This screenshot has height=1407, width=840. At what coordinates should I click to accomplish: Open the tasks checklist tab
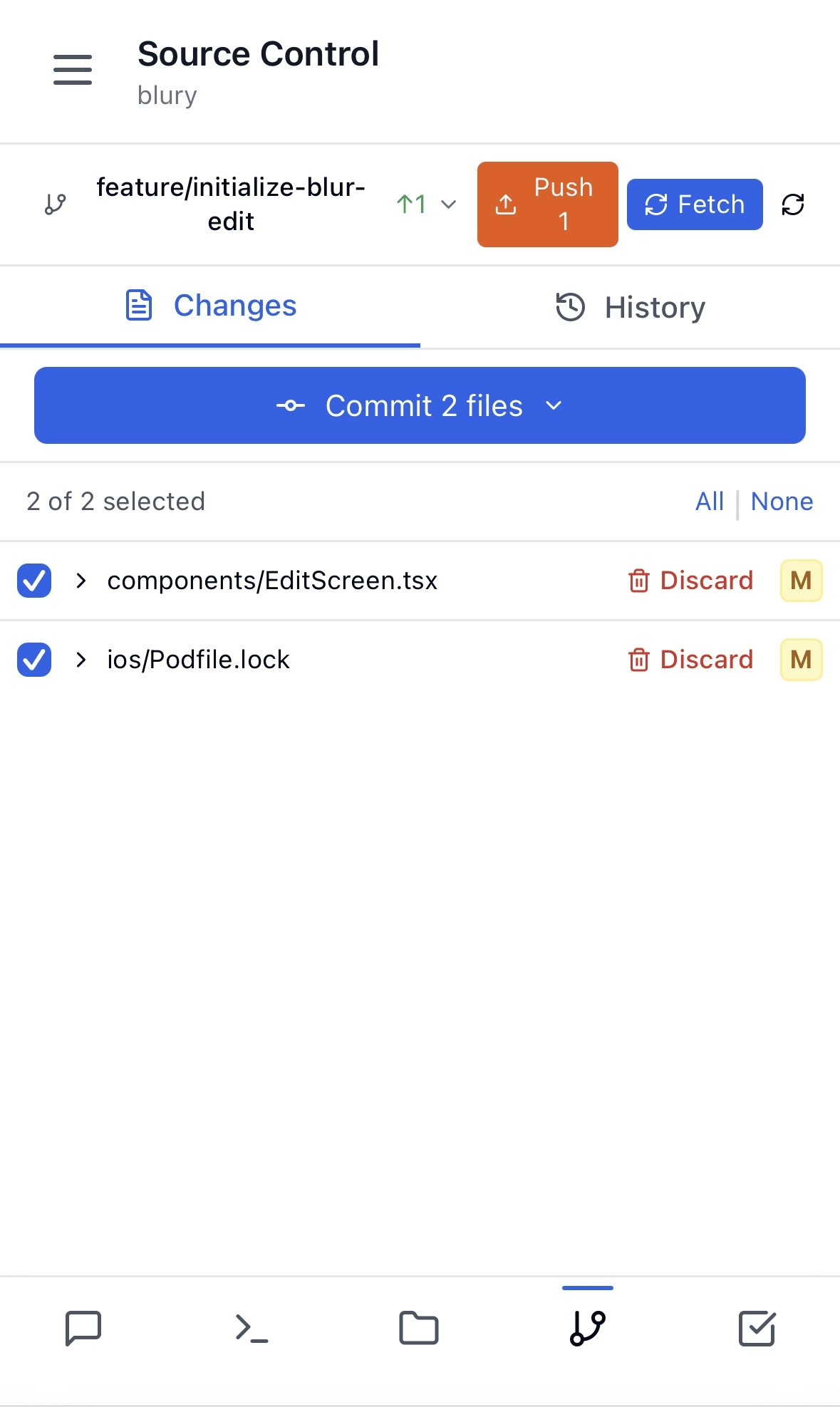point(757,1328)
